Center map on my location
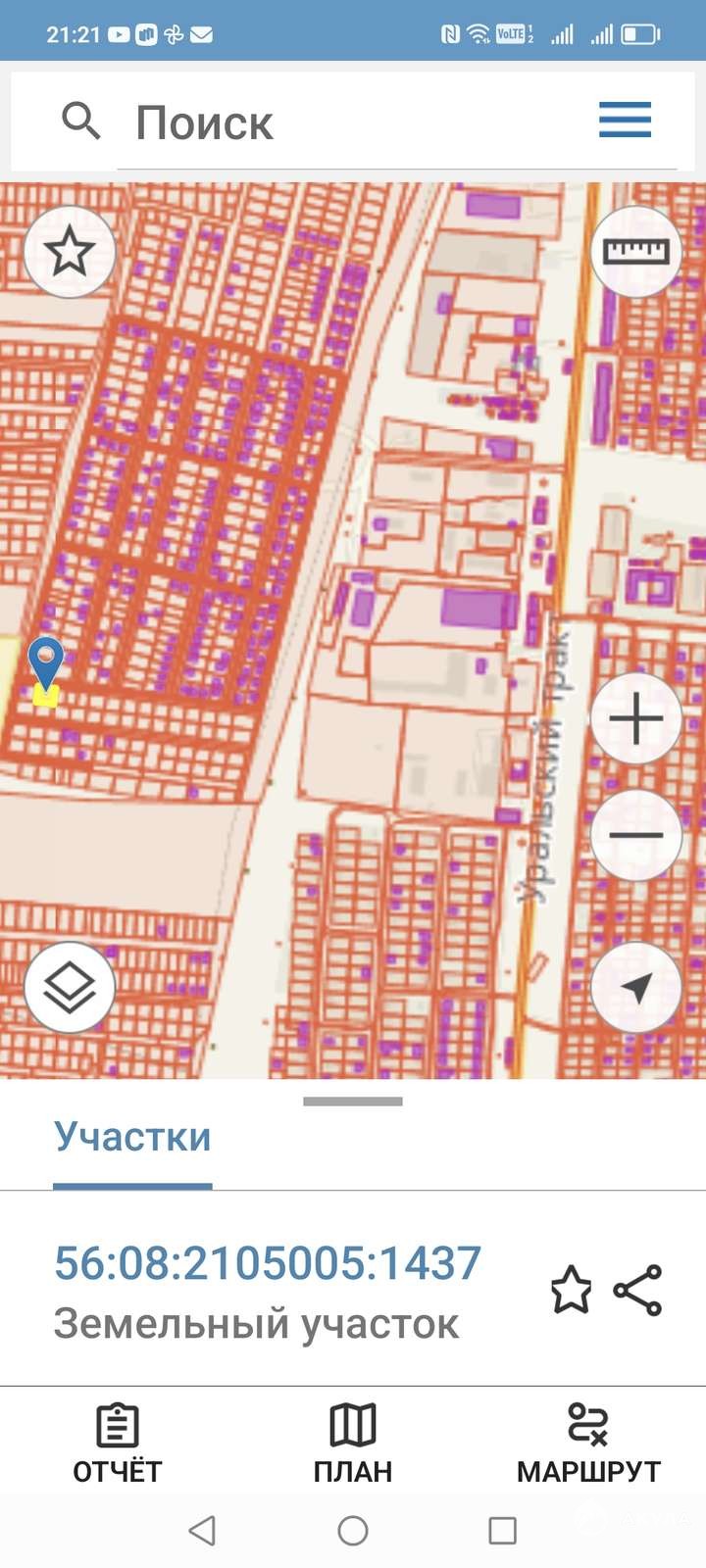706x1568 pixels. pyautogui.click(x=636, y=987)
